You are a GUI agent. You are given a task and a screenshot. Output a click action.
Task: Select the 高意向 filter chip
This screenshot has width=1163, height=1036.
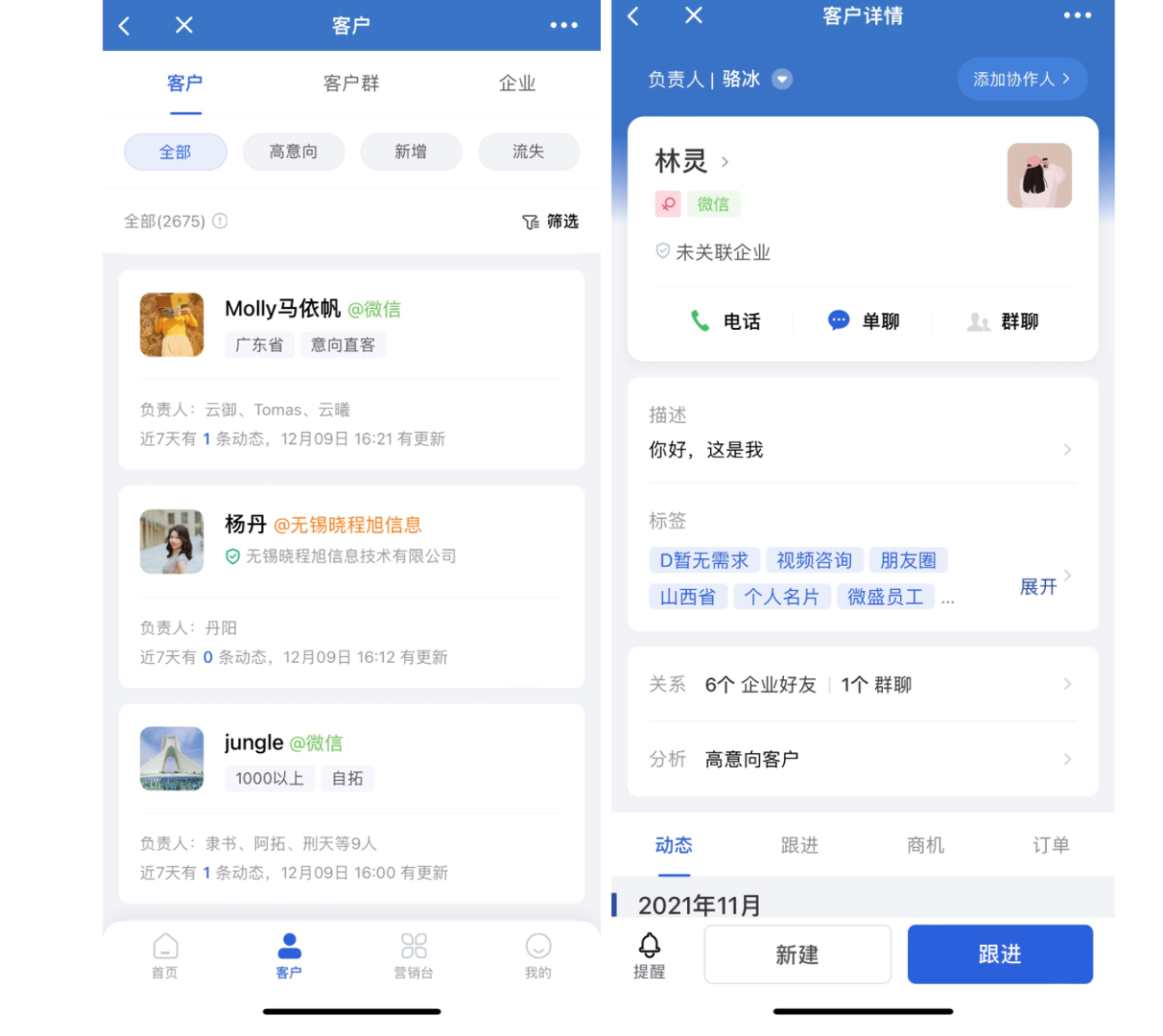click(x=293, y=152)
